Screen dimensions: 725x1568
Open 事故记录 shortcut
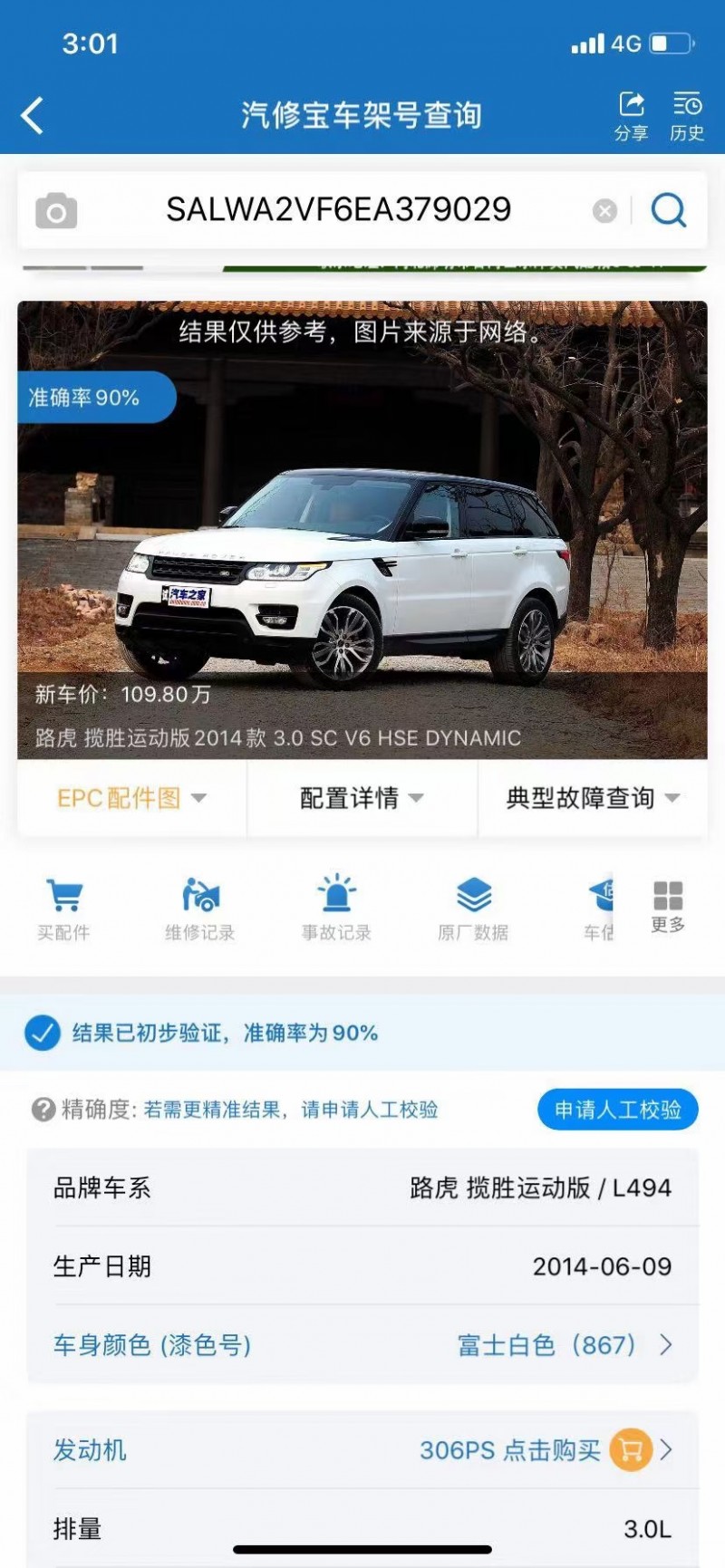click(336, 909)
